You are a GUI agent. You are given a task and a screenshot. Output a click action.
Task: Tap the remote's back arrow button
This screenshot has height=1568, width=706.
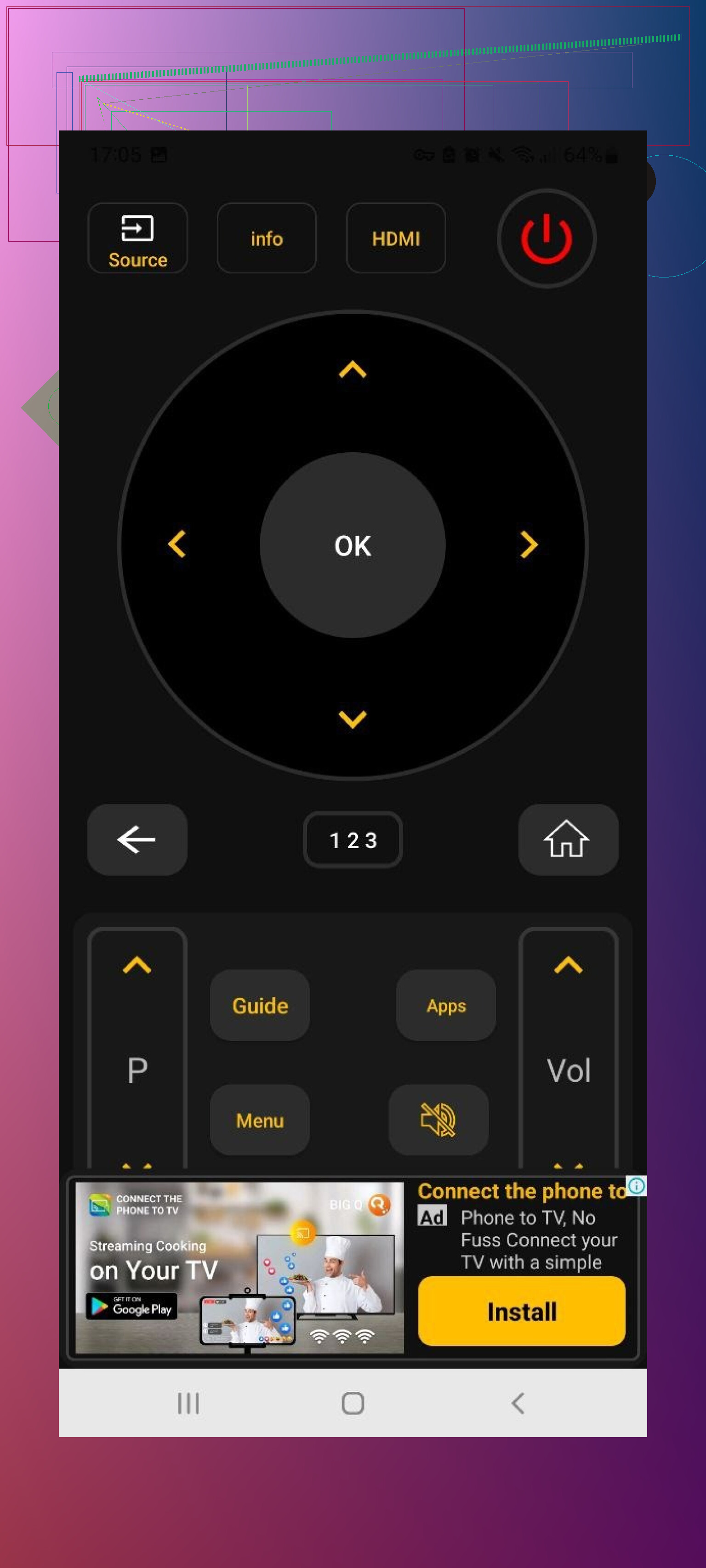tap(137, 840)
